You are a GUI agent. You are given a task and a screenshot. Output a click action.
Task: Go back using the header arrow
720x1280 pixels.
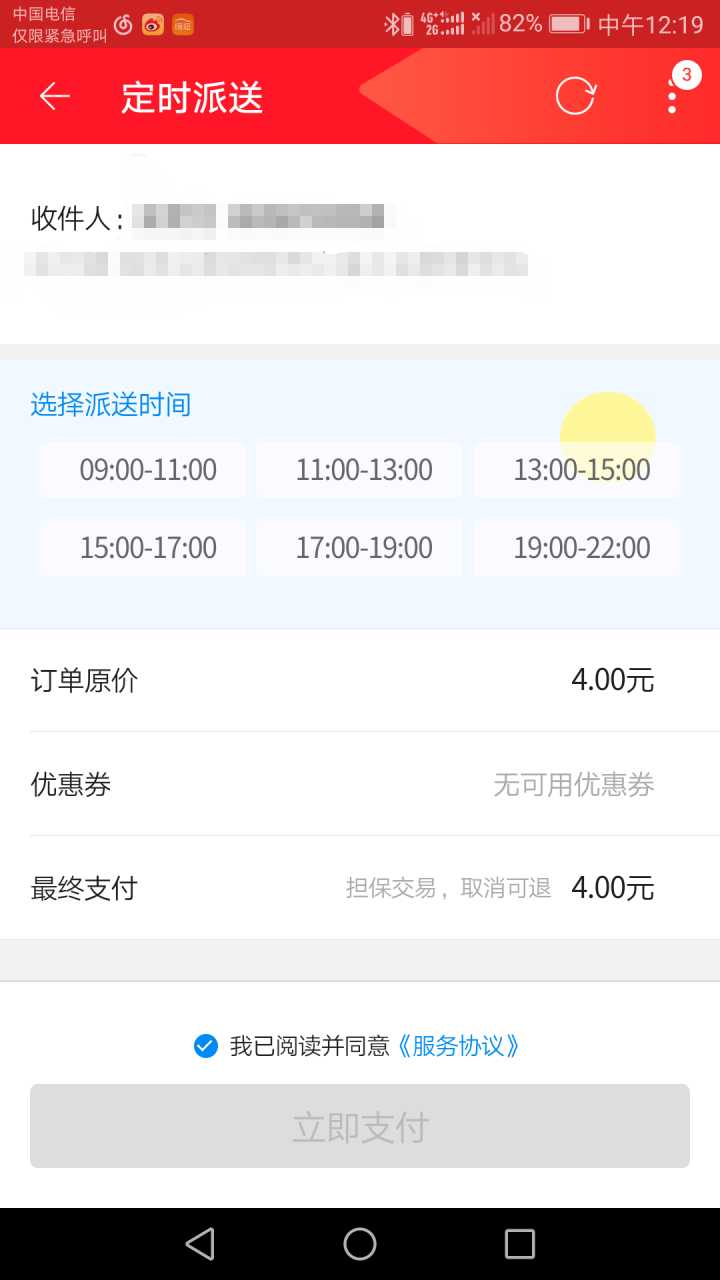coord(54,96)
